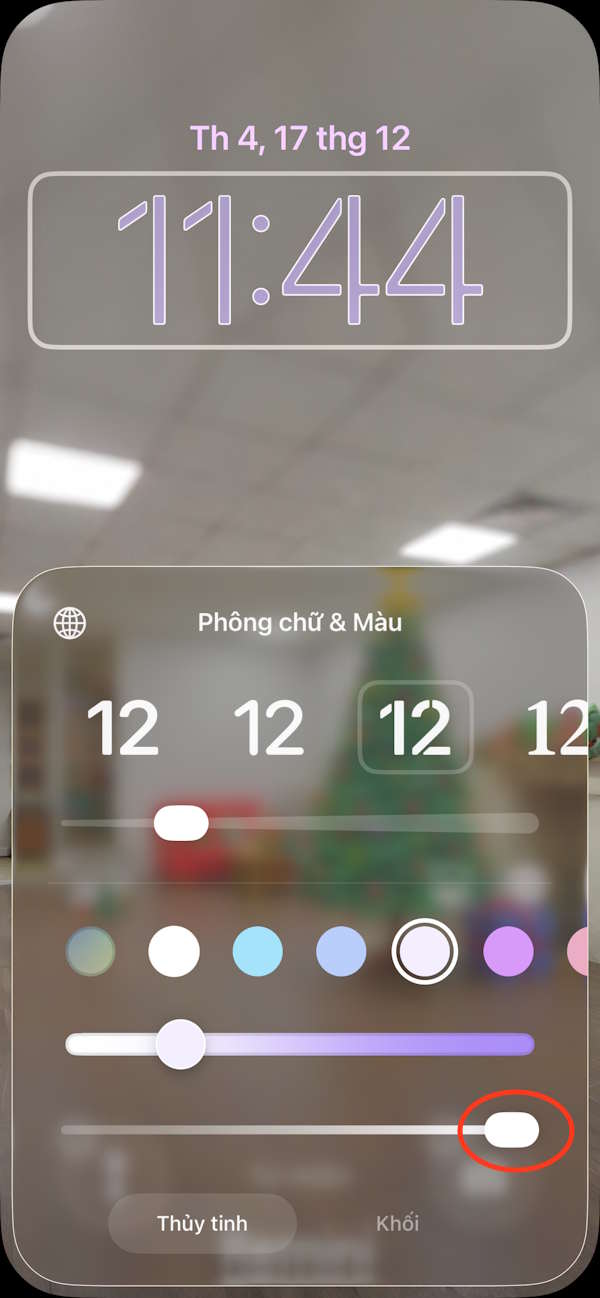Switch to the Khối style

pyautogui.click(x=397, y=1223)
